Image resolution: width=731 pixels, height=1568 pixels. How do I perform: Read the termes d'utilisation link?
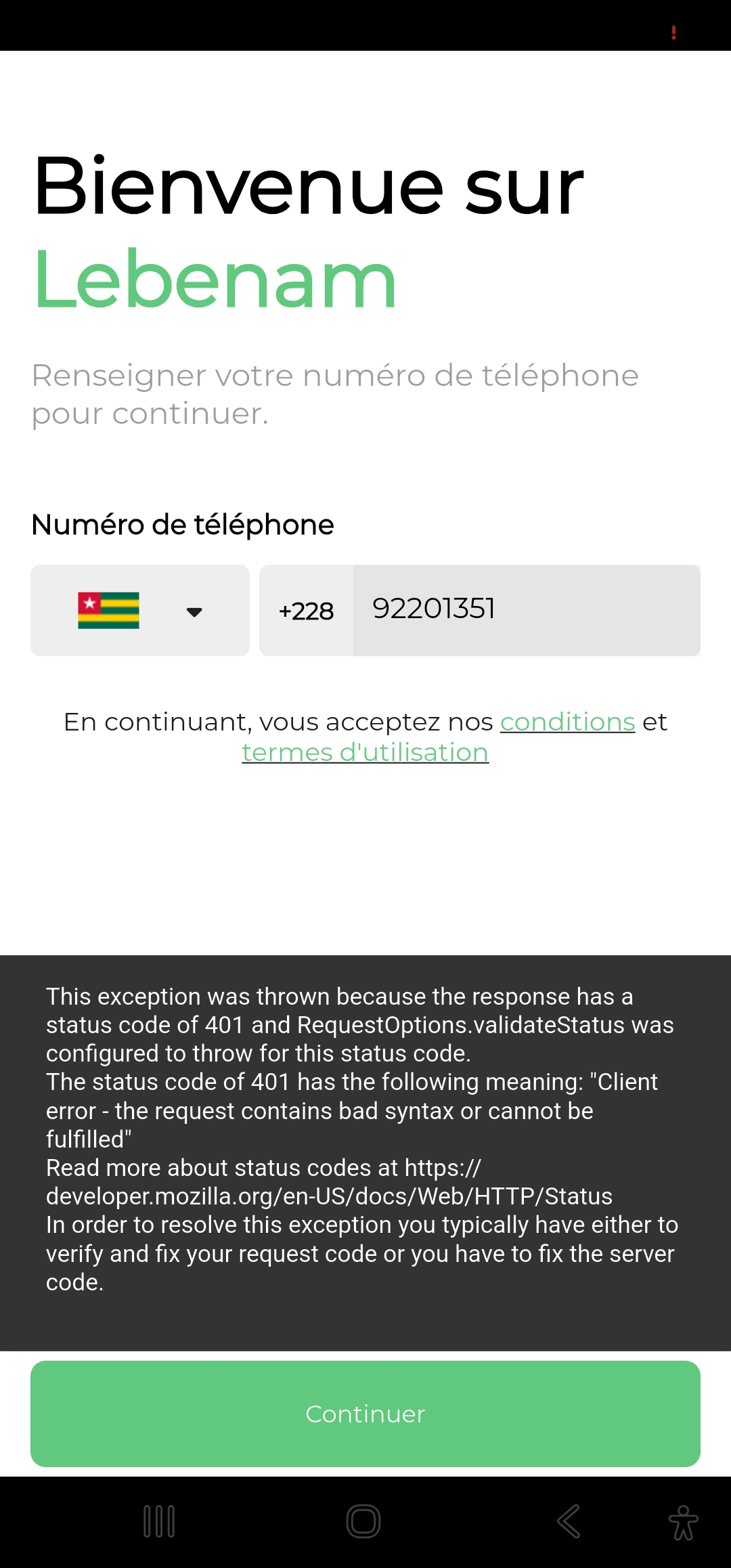pos(365,753)
